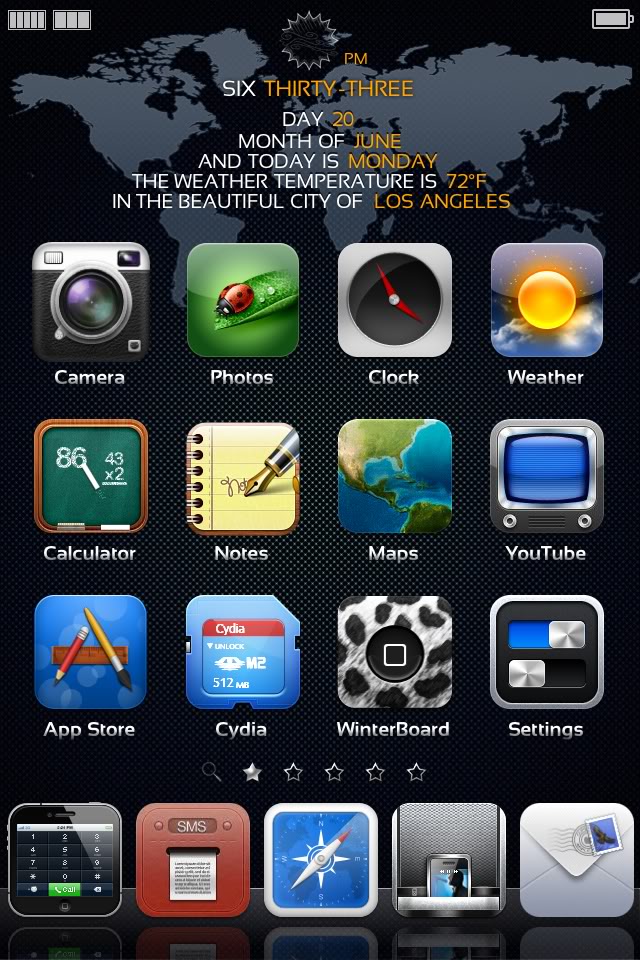
Task: Check the Weather app
Action: point(546,301)
